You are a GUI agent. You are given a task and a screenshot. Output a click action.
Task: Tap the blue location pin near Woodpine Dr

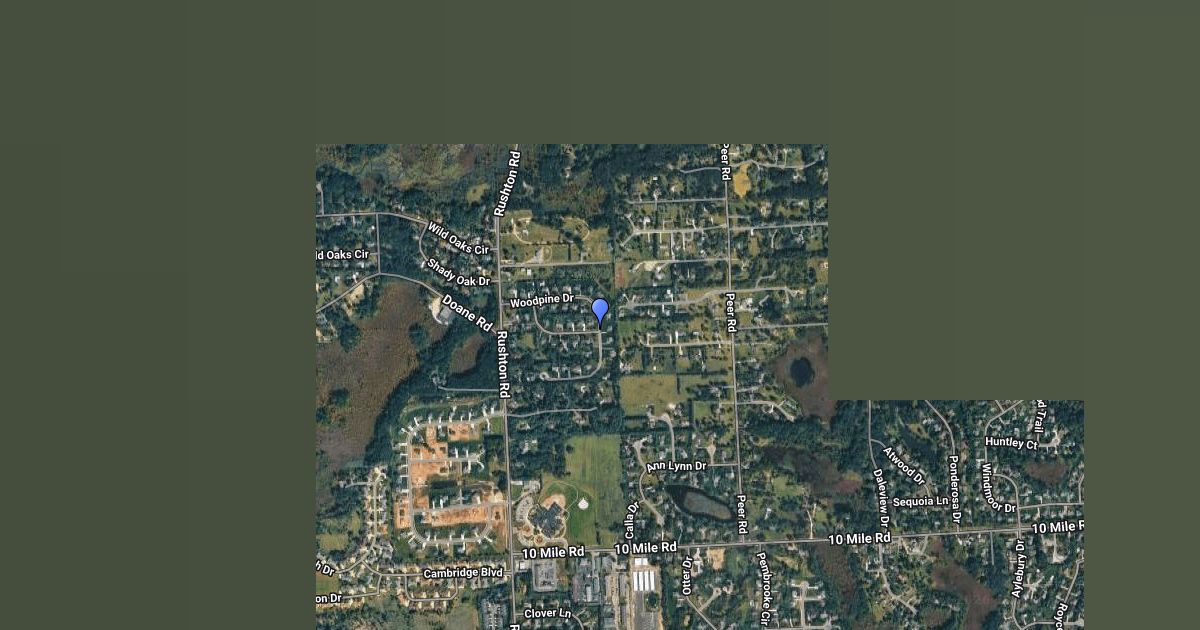600,310
